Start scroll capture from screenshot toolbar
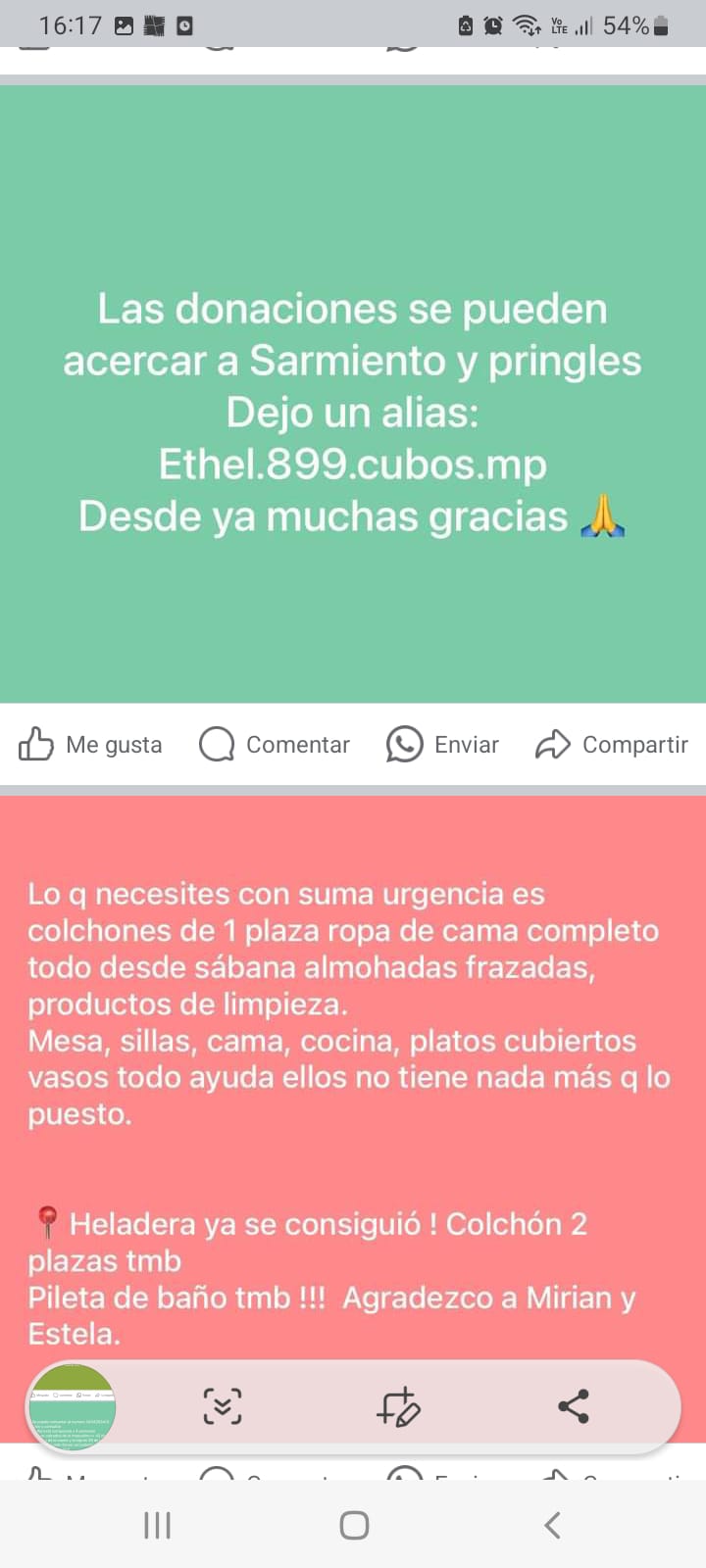The image size is (706, 1568). [223, 1407]
